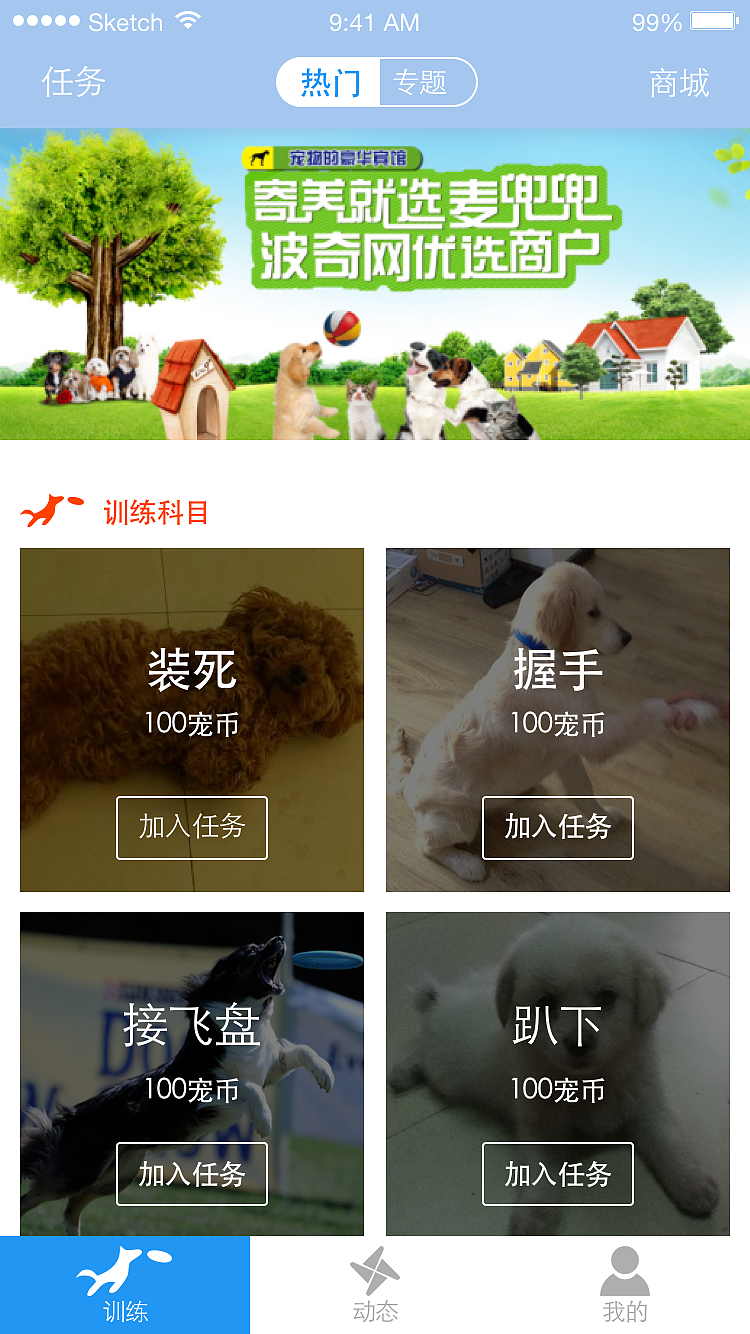
Task: Tap 加入任务 on the 接飞盘 card
Action: pyautogui.click(x=191, y=1175)
